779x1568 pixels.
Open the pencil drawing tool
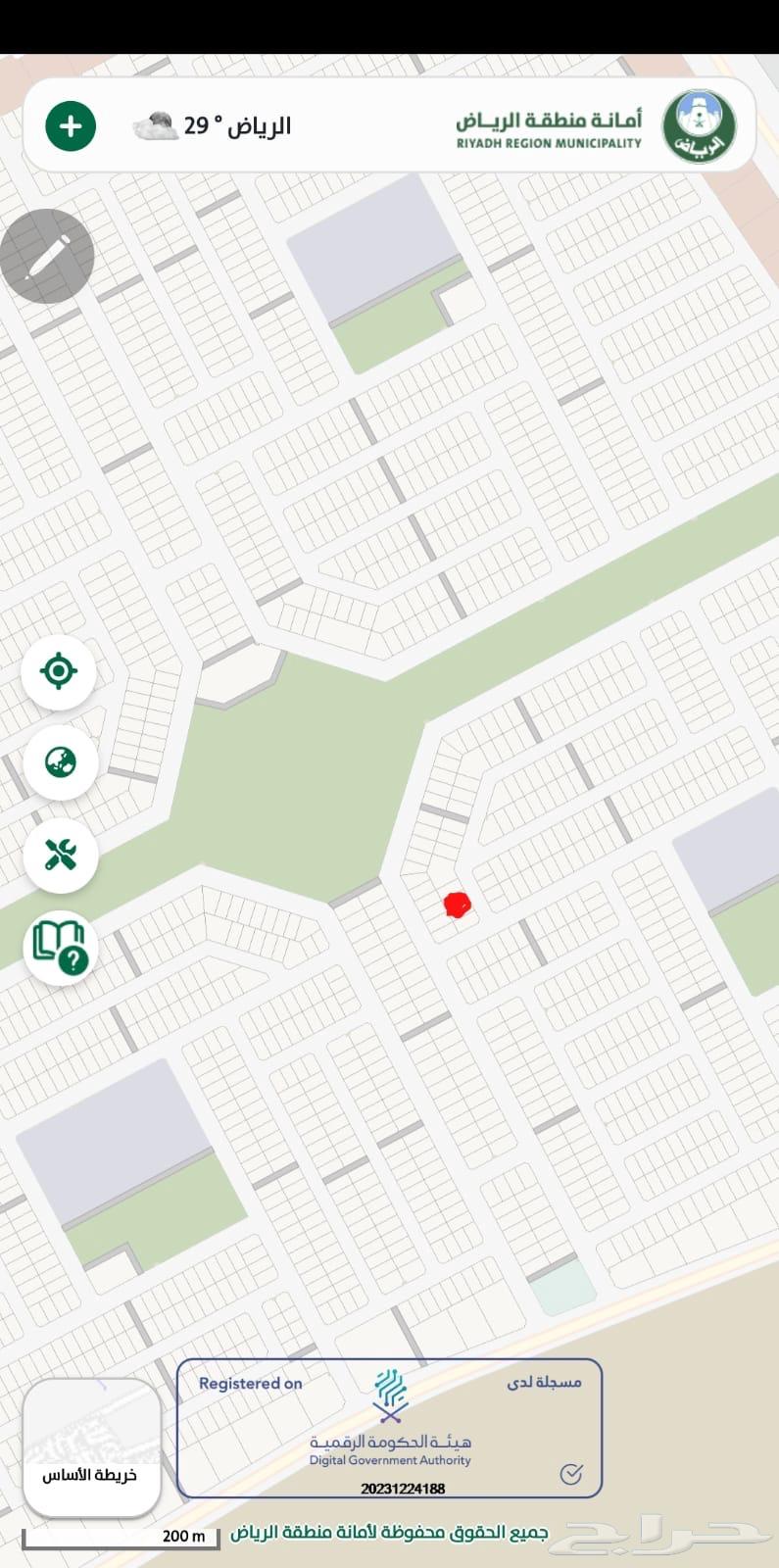(47, 256)
